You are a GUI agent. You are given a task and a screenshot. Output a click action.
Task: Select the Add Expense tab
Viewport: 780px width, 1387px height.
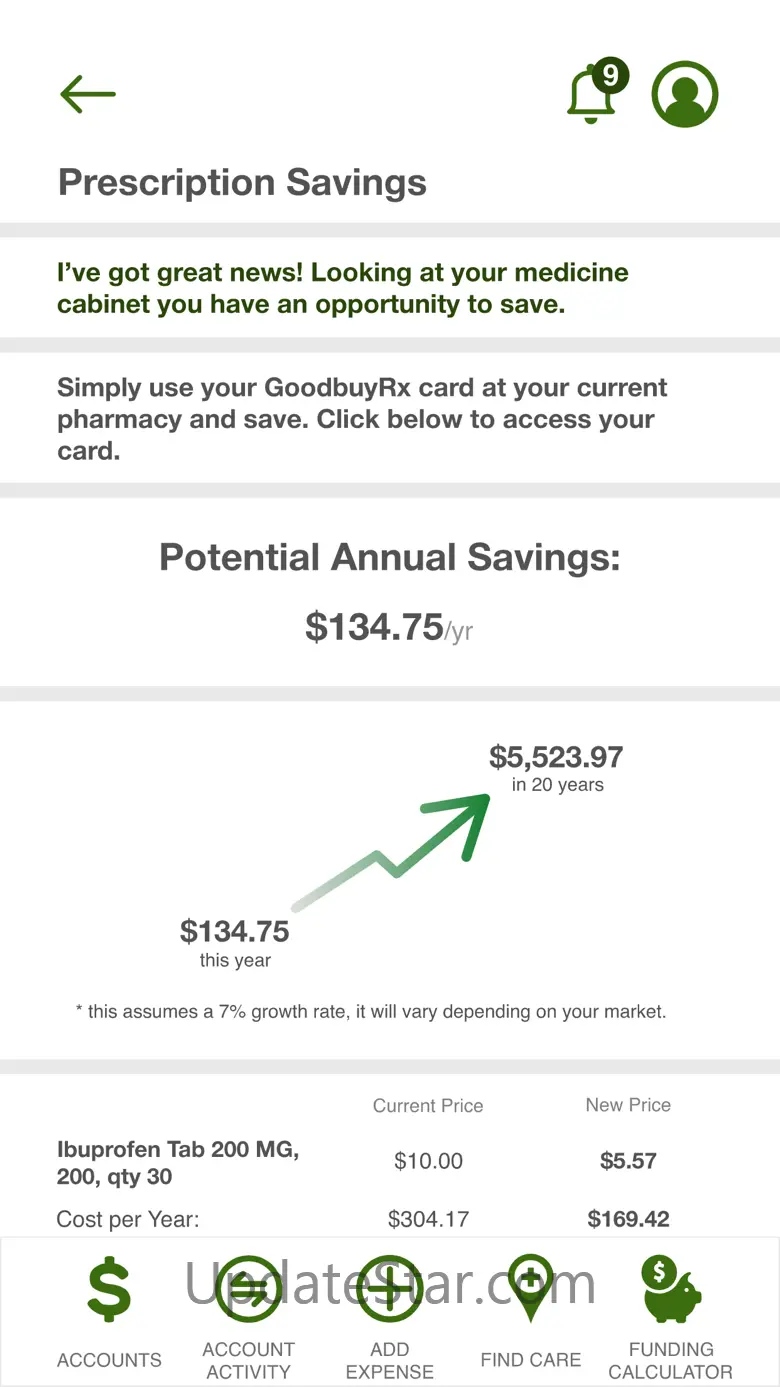click(389, 1312)
